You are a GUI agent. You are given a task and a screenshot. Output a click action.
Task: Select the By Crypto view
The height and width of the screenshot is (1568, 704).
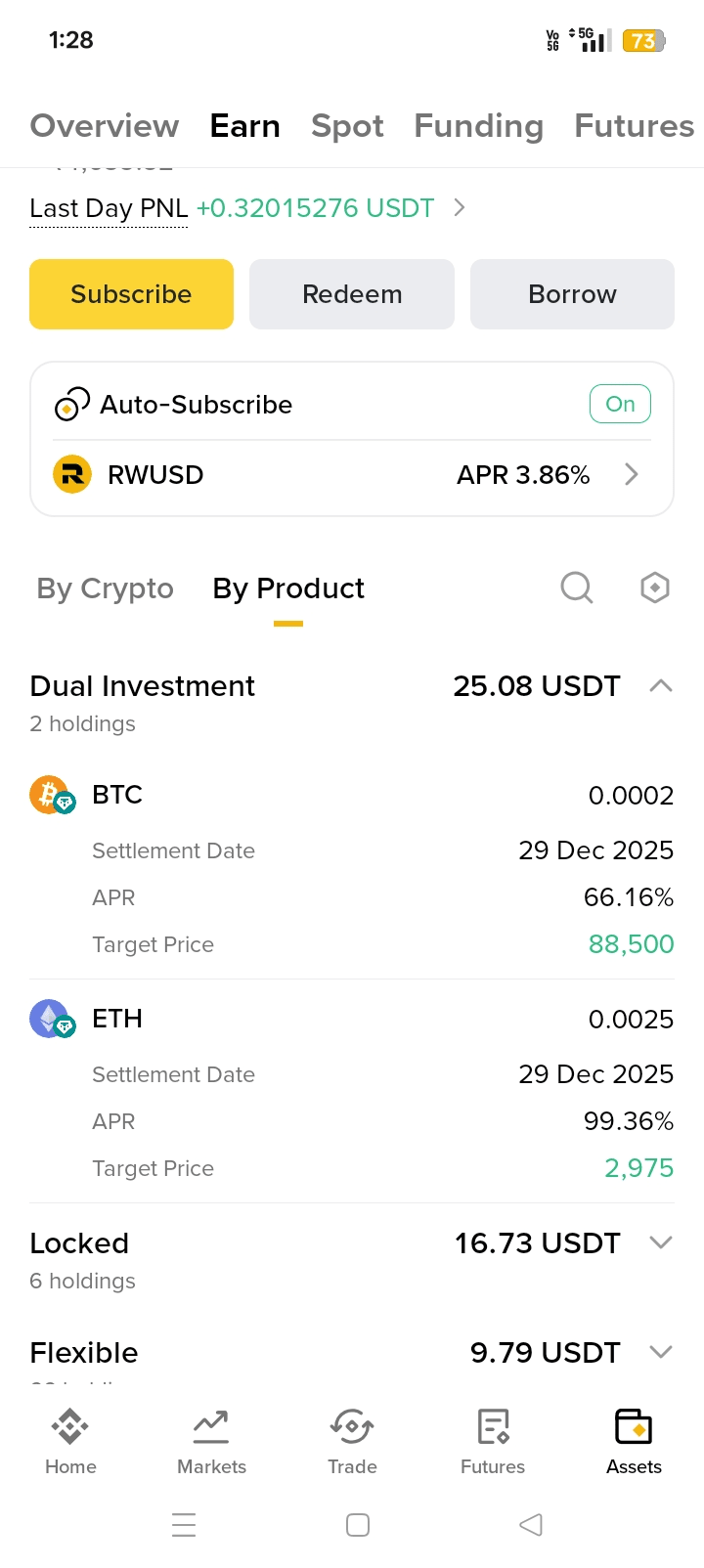click(105, 588)
